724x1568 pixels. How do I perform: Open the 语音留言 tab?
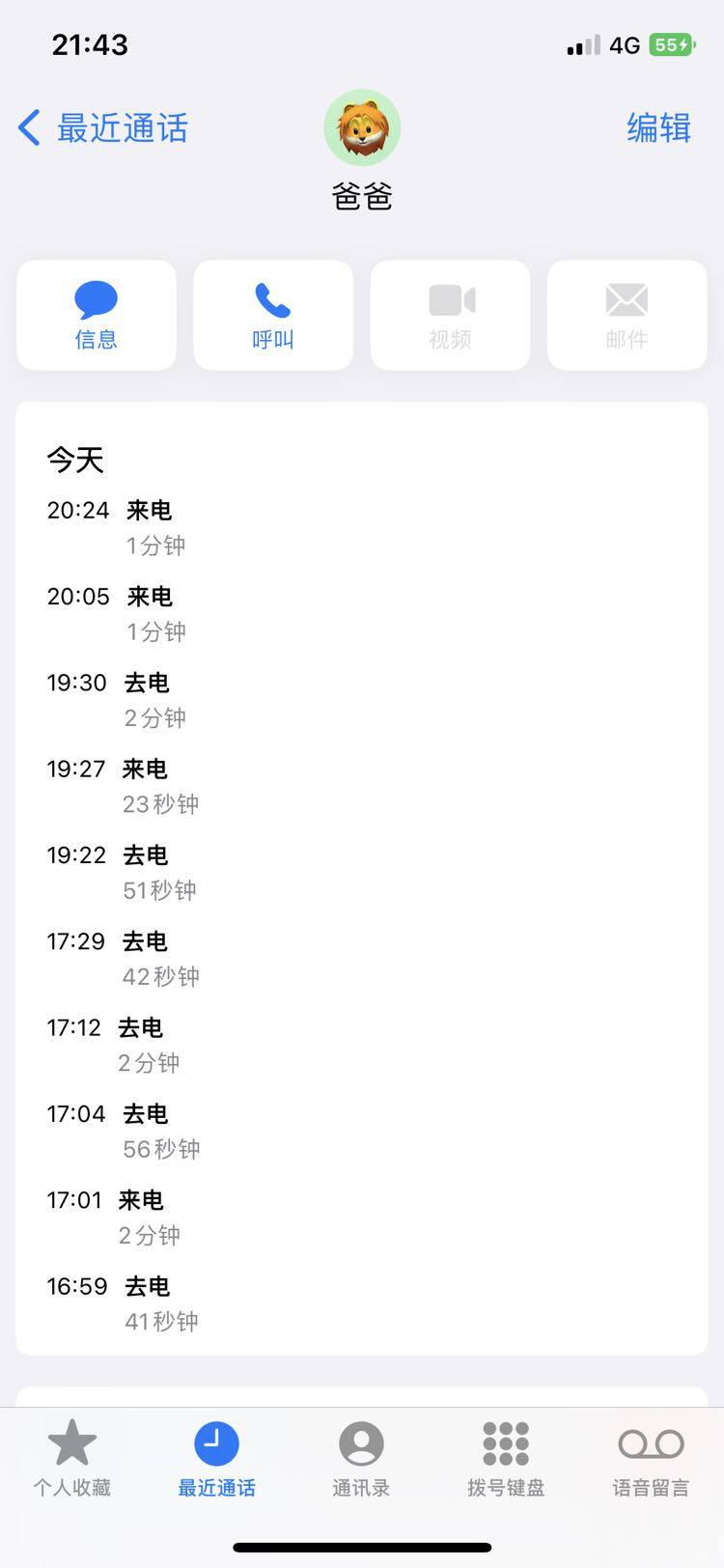coord(651,1458)
